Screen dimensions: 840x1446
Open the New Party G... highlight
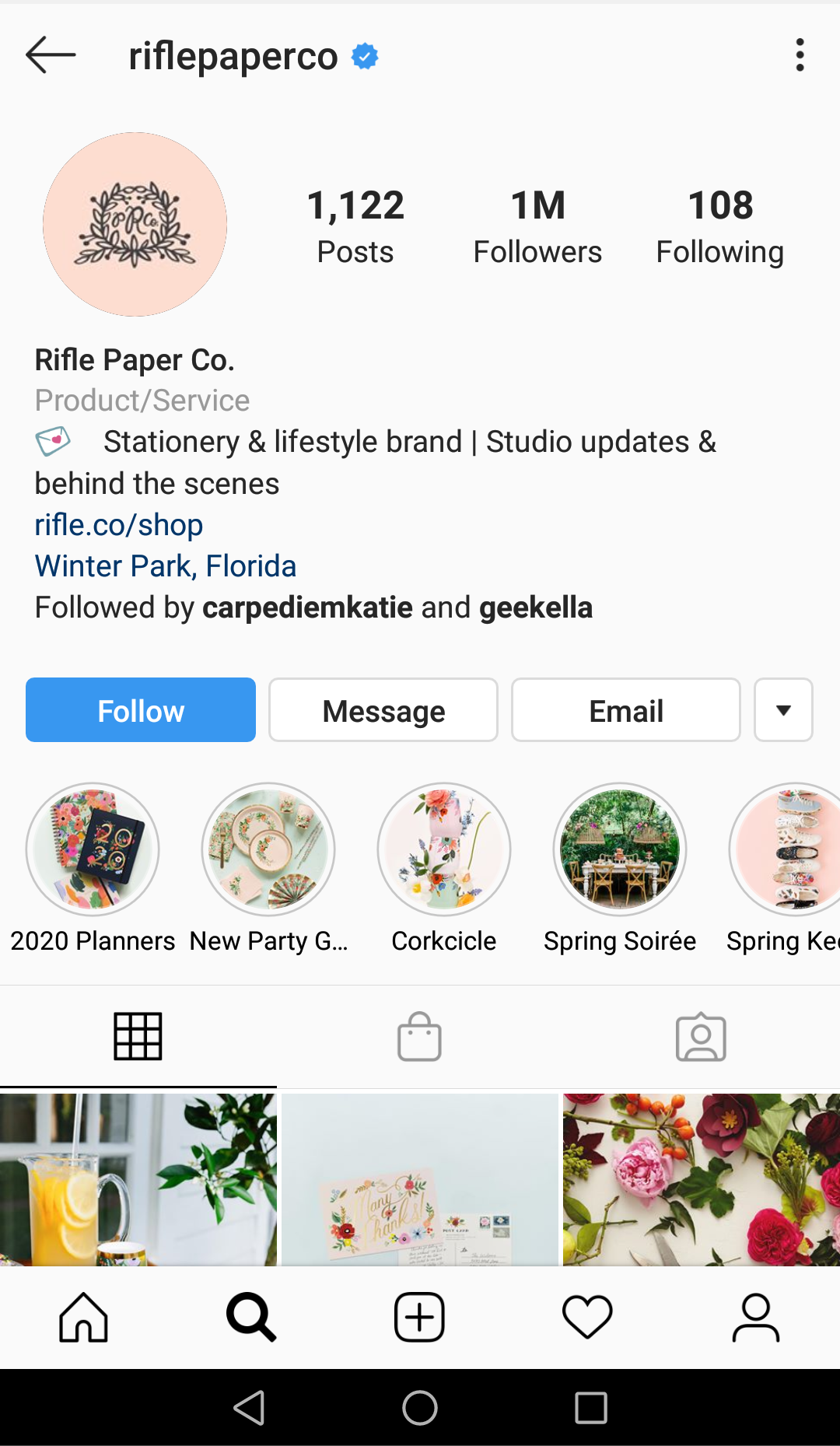click(x=268, y=849)
